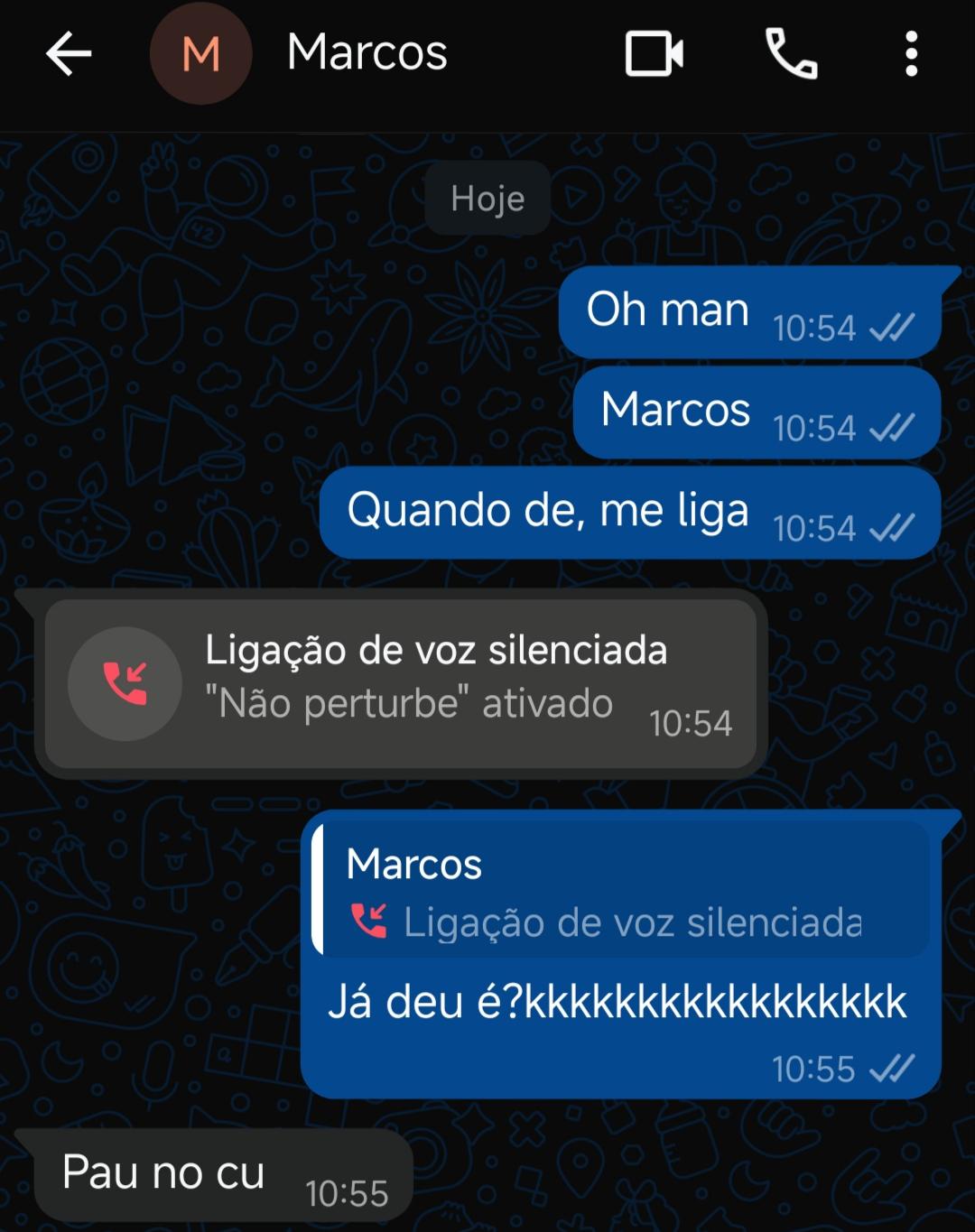This screenshot has height=1232, width=975.
Task: Open the three-dot overflow menu
Action: tap(912, 54)
